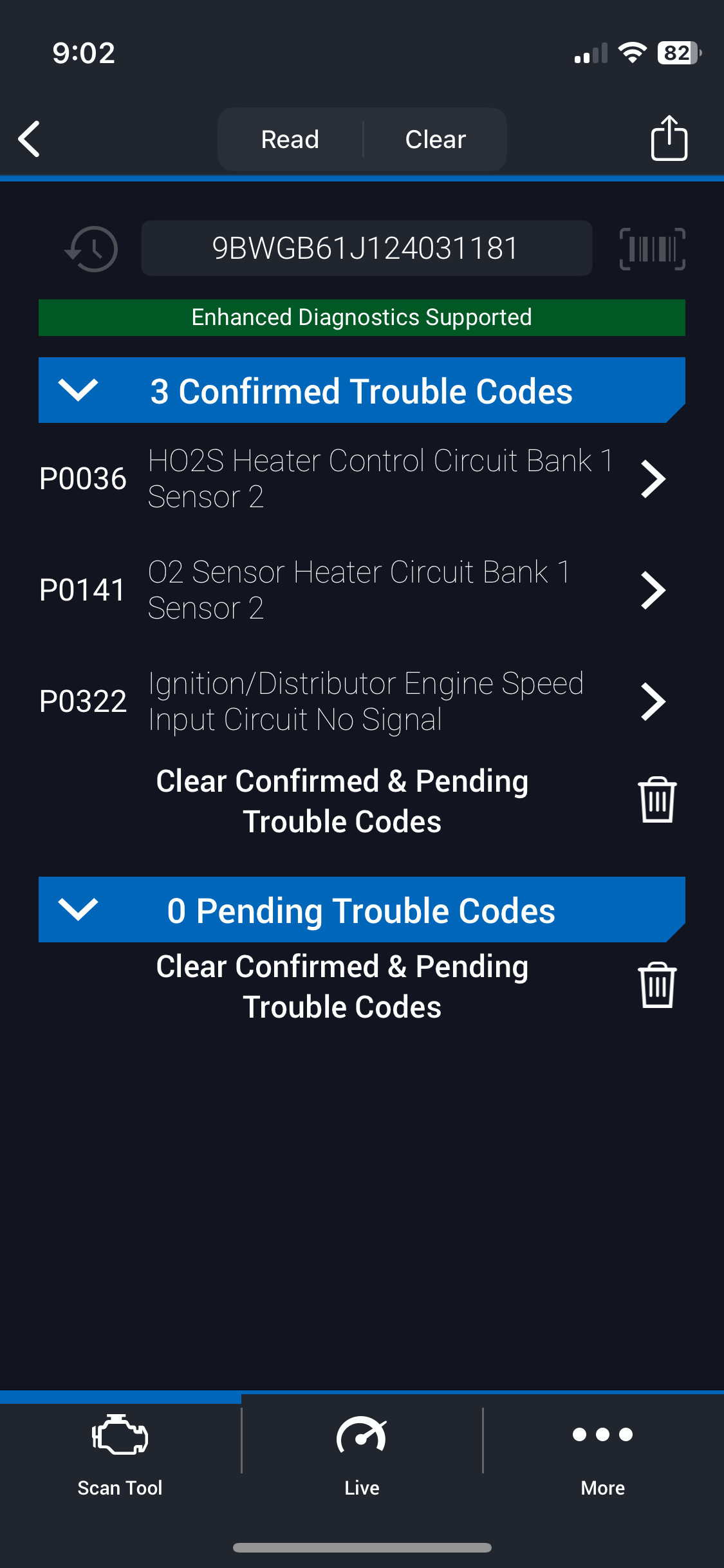Open VIN history clock icon
Image resolution: width=724 pixels, height=1568 pixels.
[x=91, y=248]
